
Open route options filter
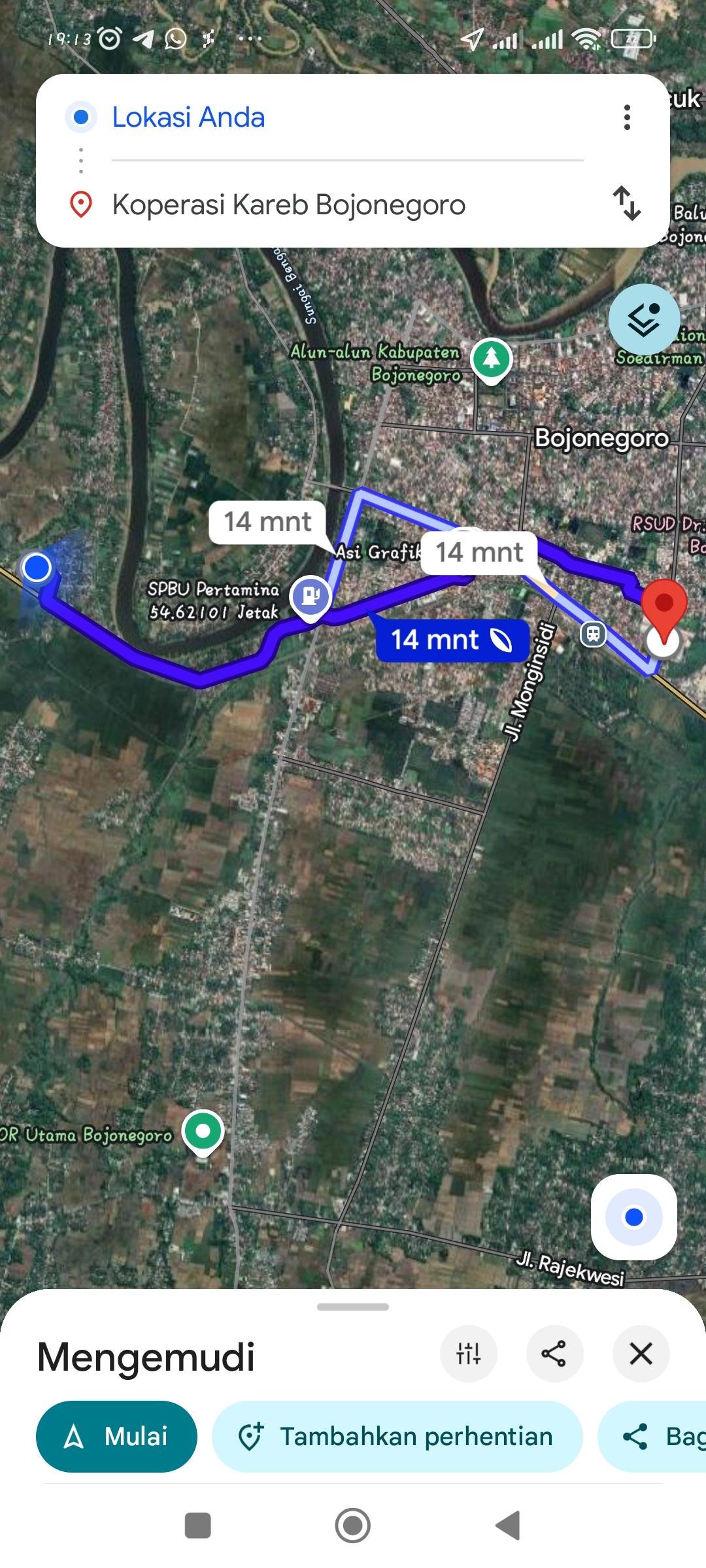tap(469, 1354)
